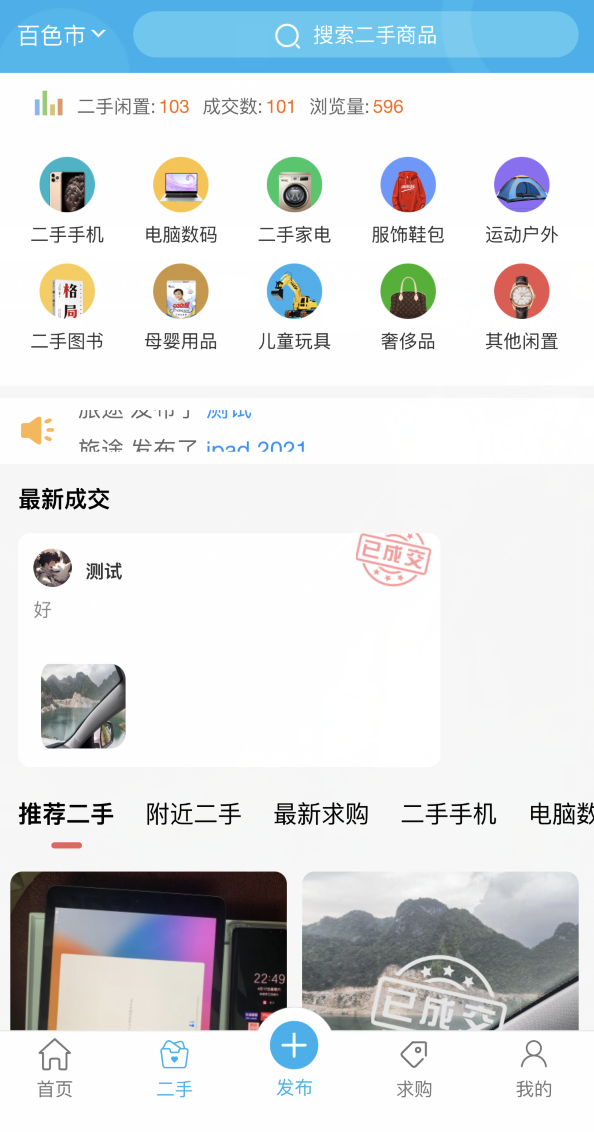Open the 奢侈品 category
594x1132 pixels.
[408, 308]
